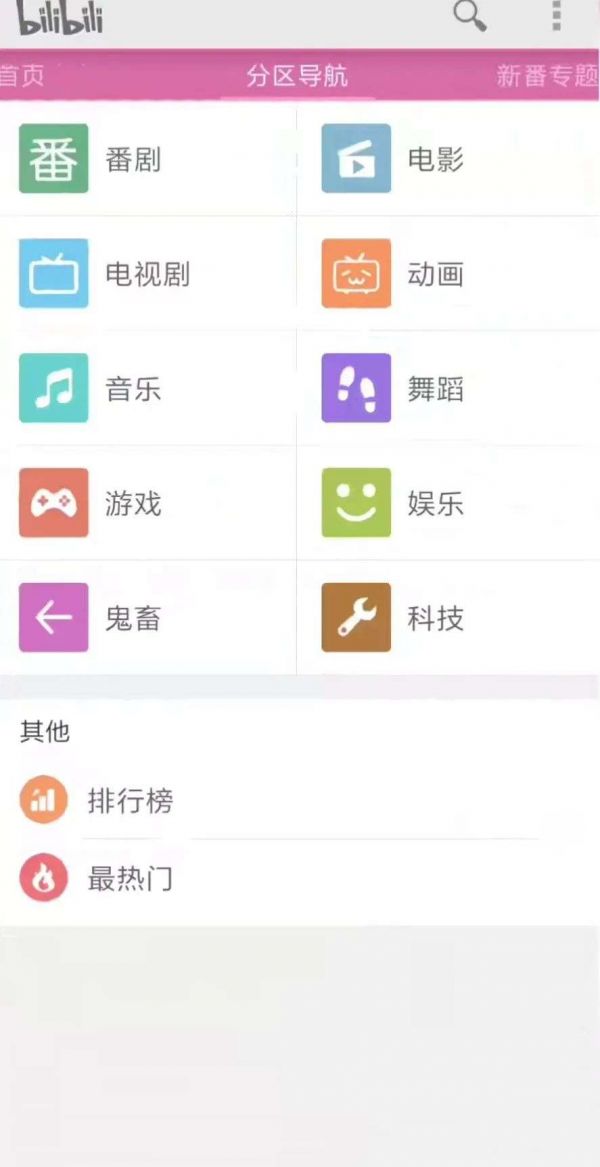Switch to the 首页 tab
The width and height of the screenshot is (600, 1167).
tap(22, 76)
